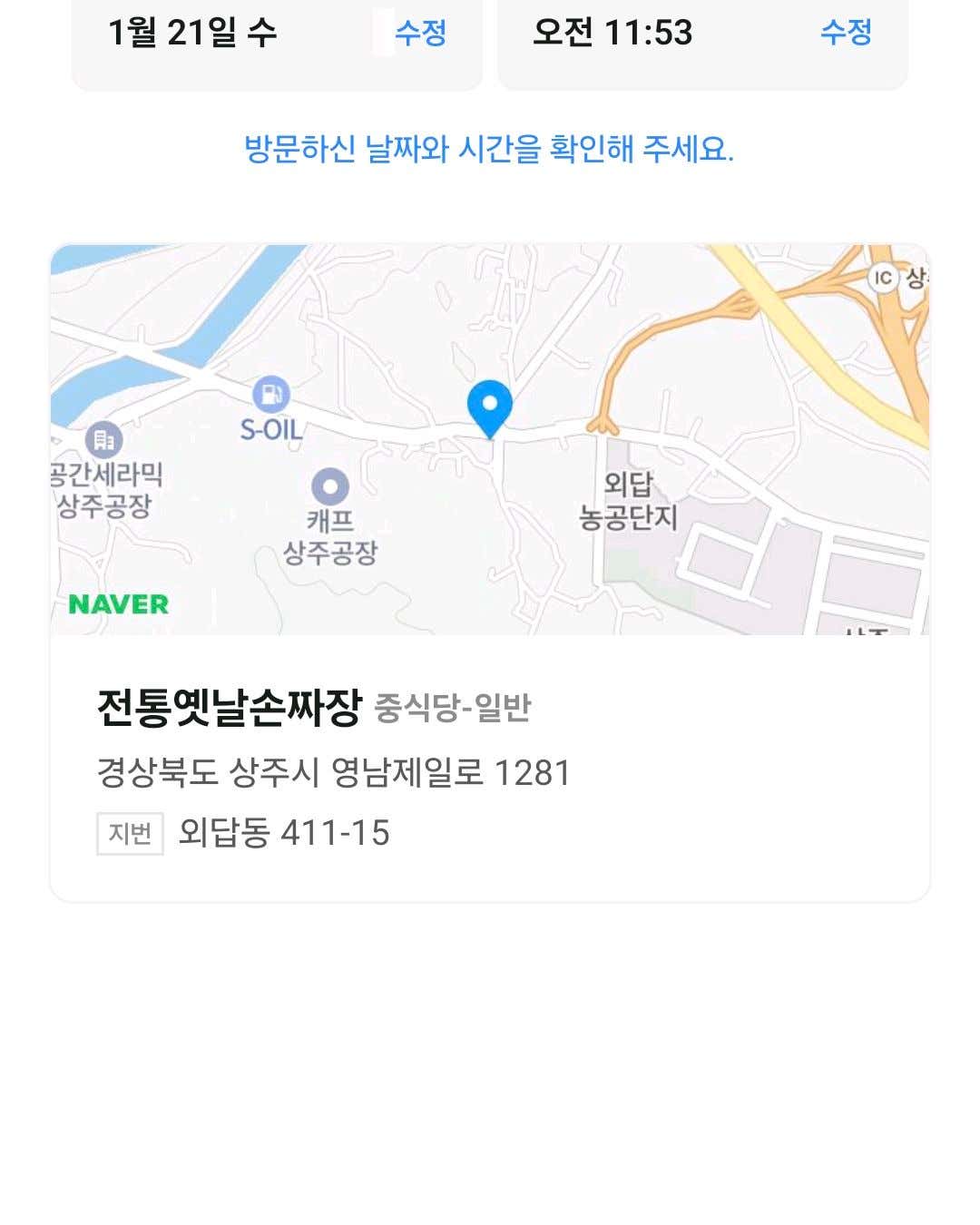This screenshot has width=980, height=1225.
Task: Open the visit confirmation notice link
Action: (x=490, y=148)
